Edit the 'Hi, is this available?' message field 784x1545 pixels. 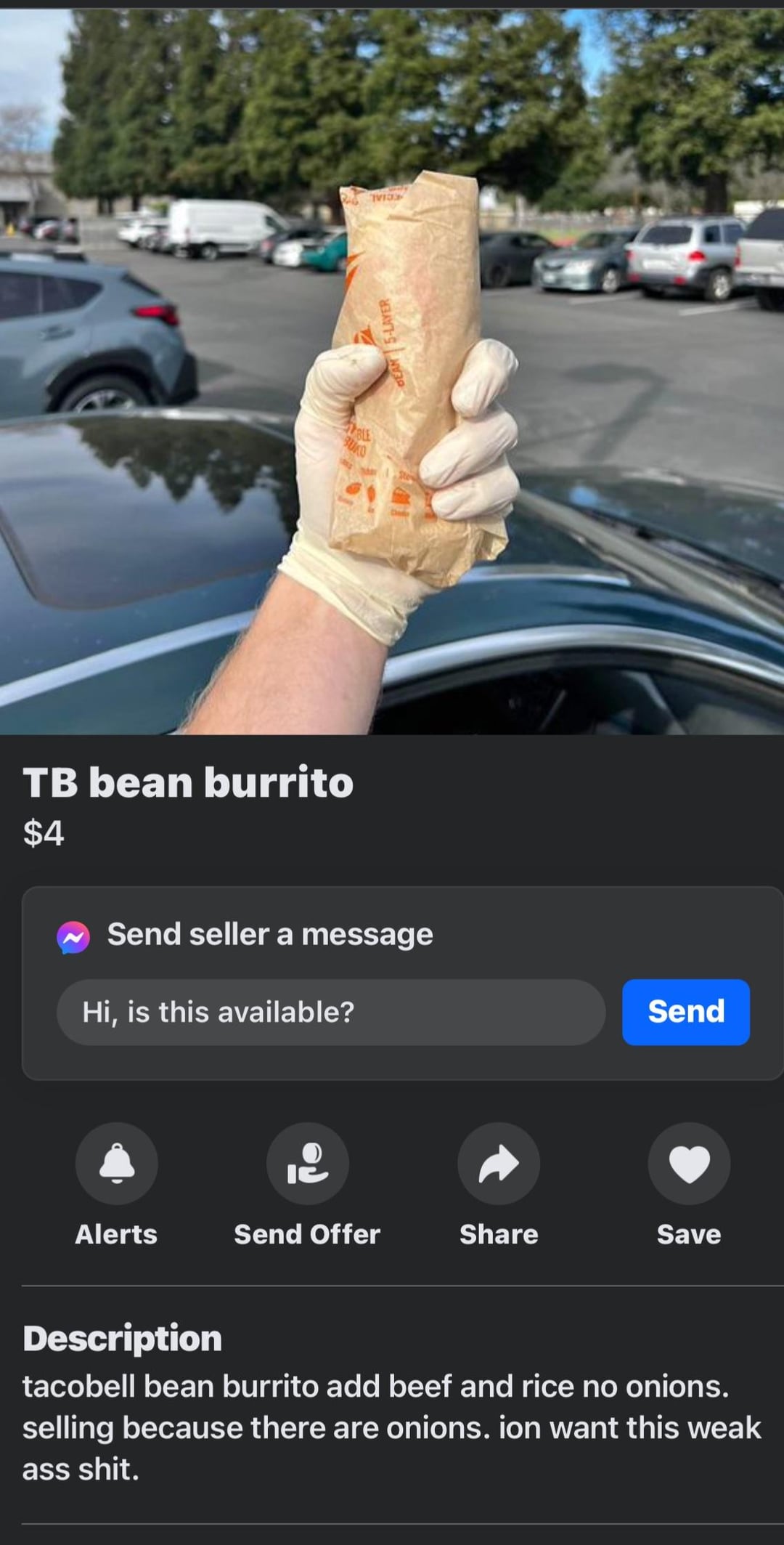pos(330,1012)
